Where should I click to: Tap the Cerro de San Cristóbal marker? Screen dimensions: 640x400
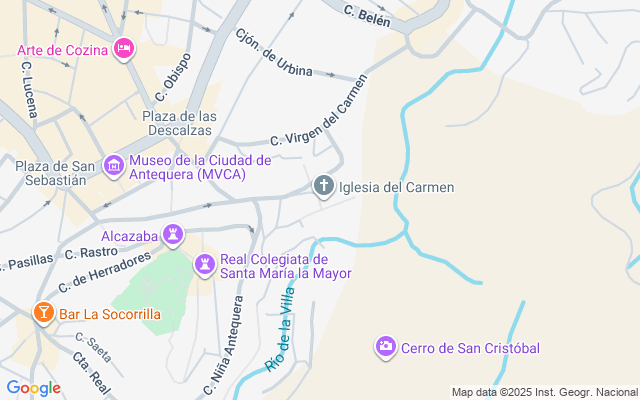coord(385,347)
